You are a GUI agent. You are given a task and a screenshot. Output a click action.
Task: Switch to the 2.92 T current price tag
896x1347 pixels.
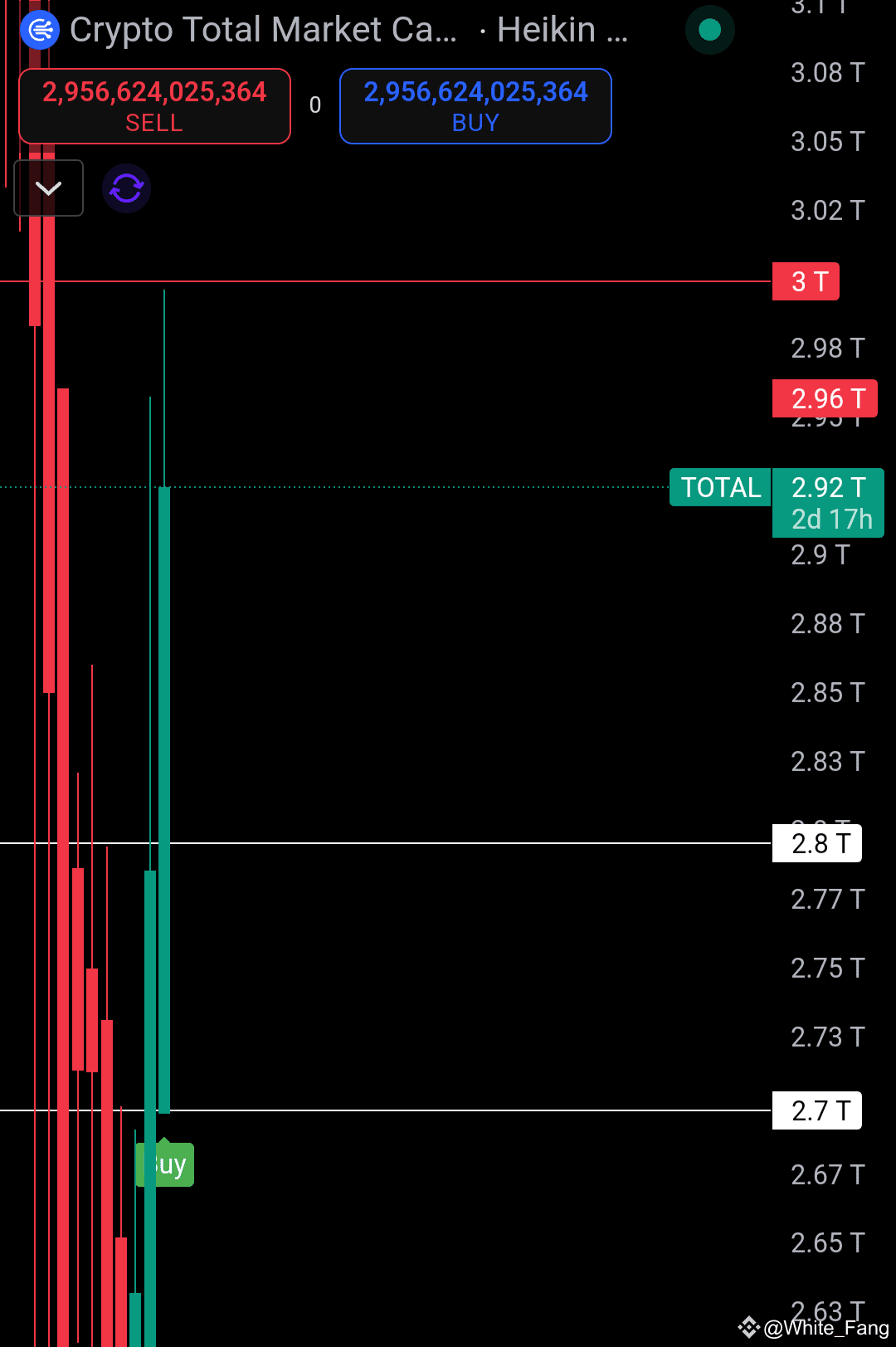(827, 488)
